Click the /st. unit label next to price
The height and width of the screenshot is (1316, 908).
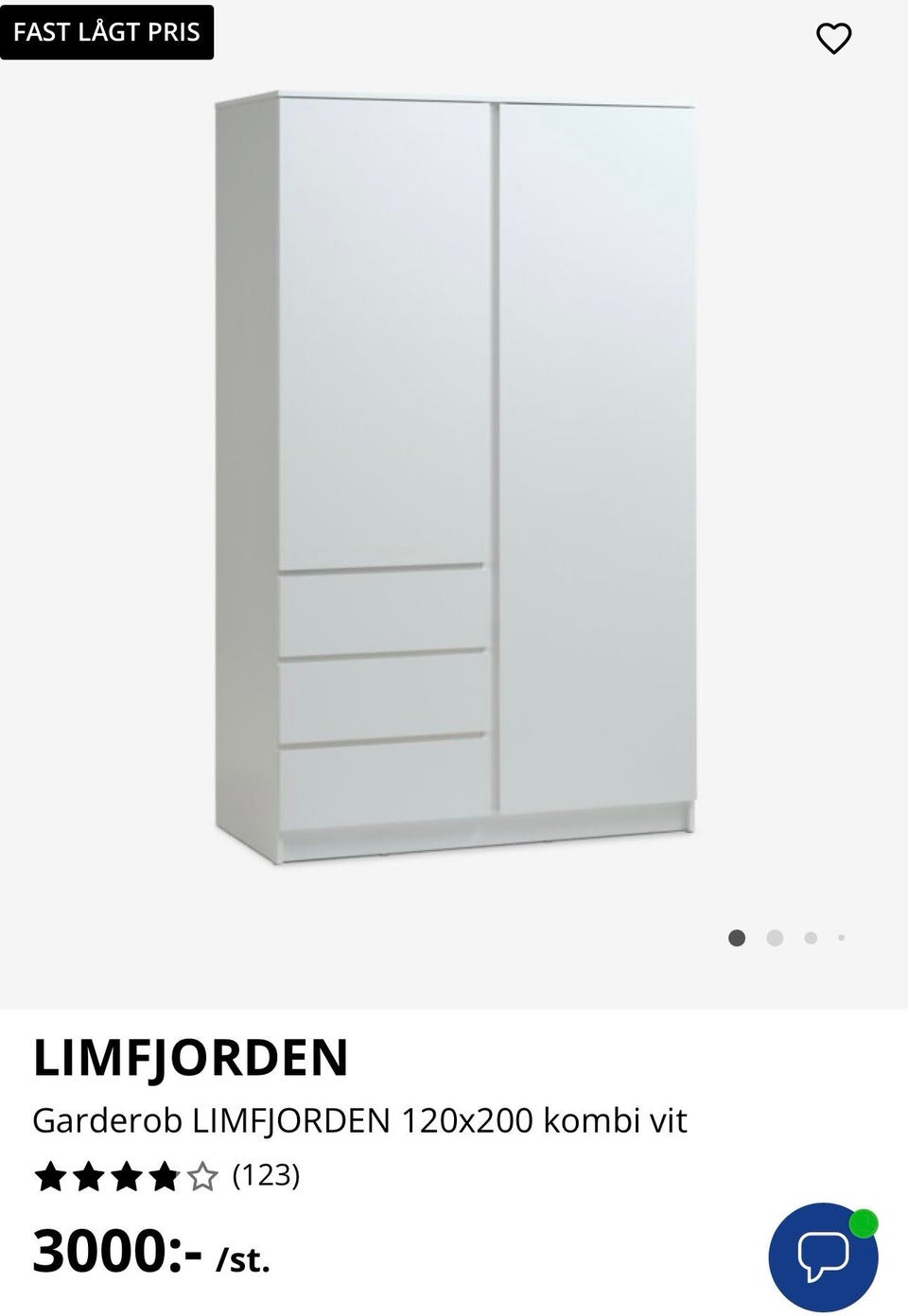coord(241,1260)
